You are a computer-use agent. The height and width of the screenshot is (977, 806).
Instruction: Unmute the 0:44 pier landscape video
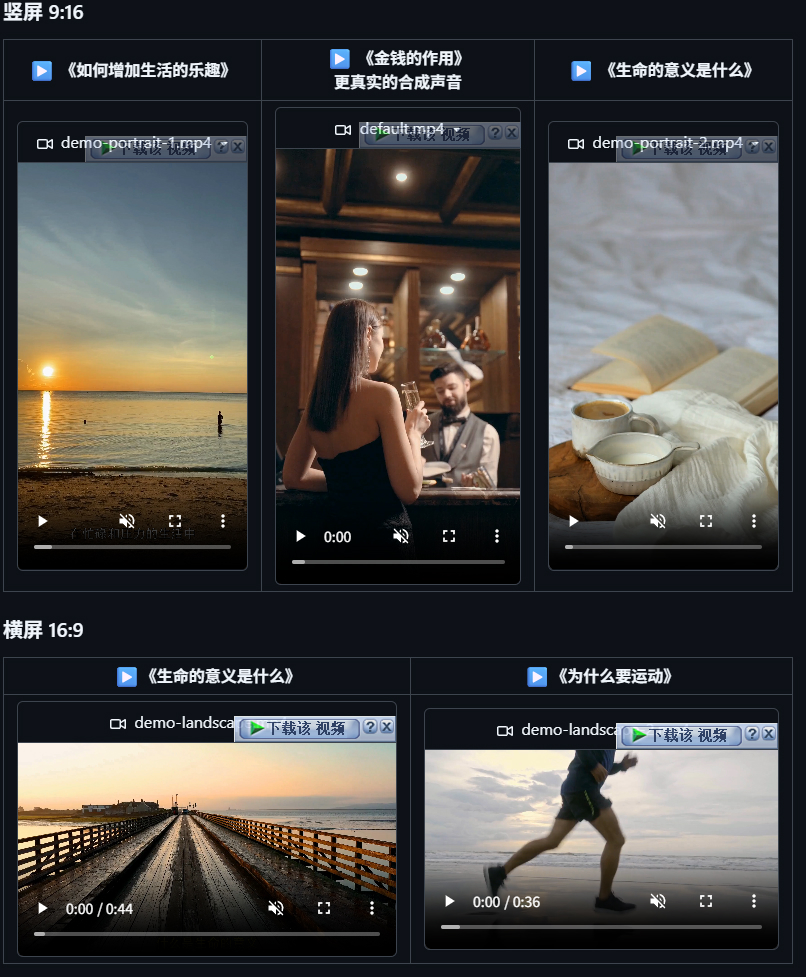(x=276, y=908)
